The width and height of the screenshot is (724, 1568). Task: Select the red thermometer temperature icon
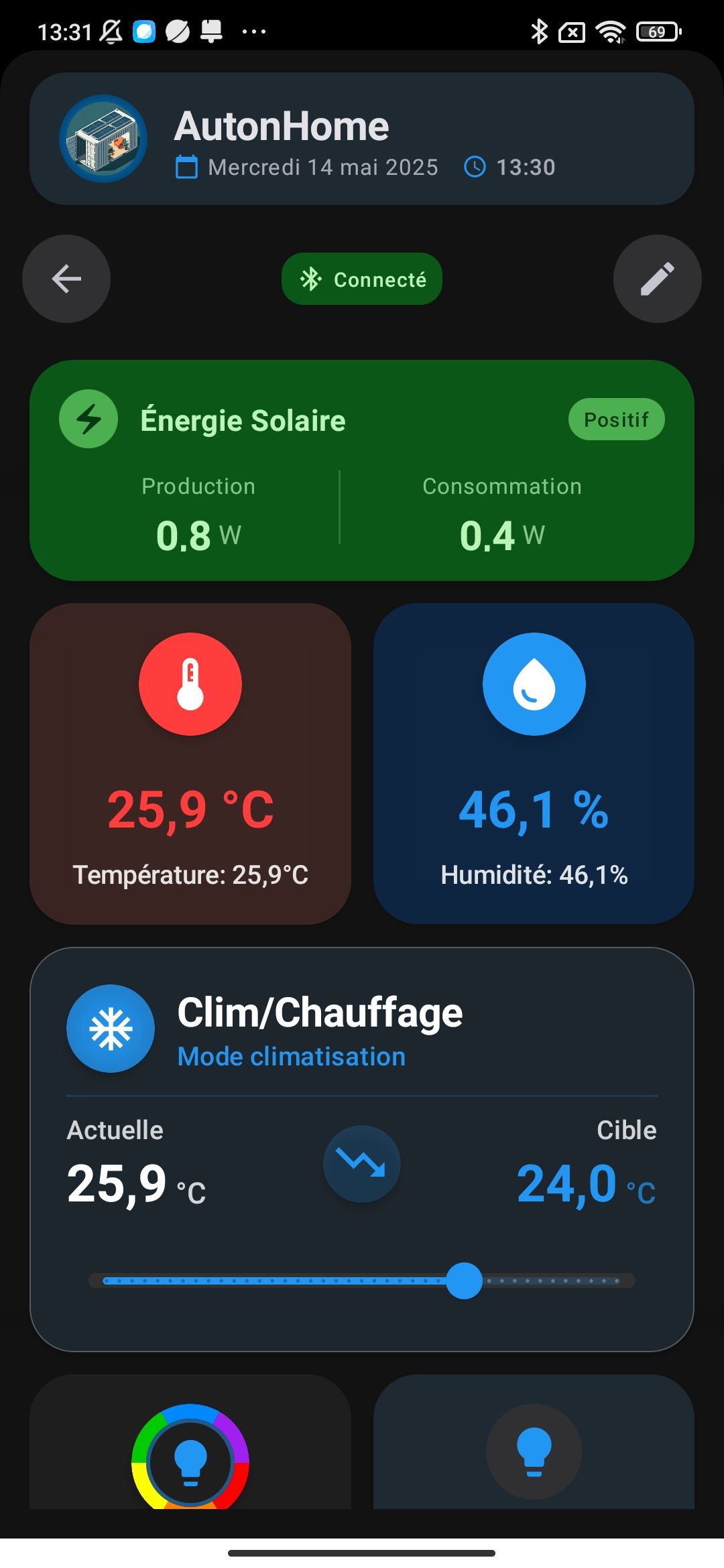pos(190,683)
